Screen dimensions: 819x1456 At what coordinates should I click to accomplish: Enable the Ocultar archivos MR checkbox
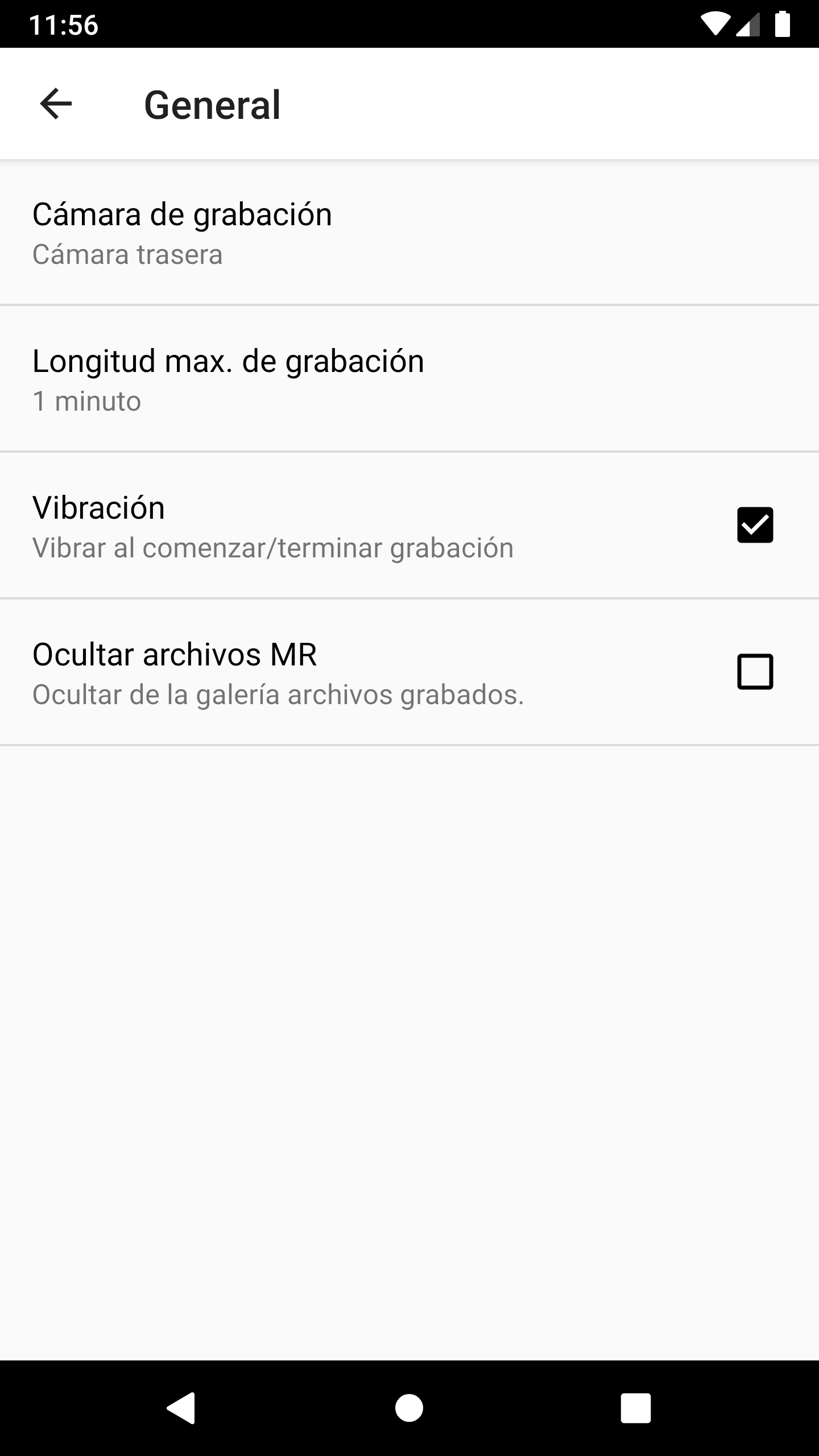pos(755,672)
